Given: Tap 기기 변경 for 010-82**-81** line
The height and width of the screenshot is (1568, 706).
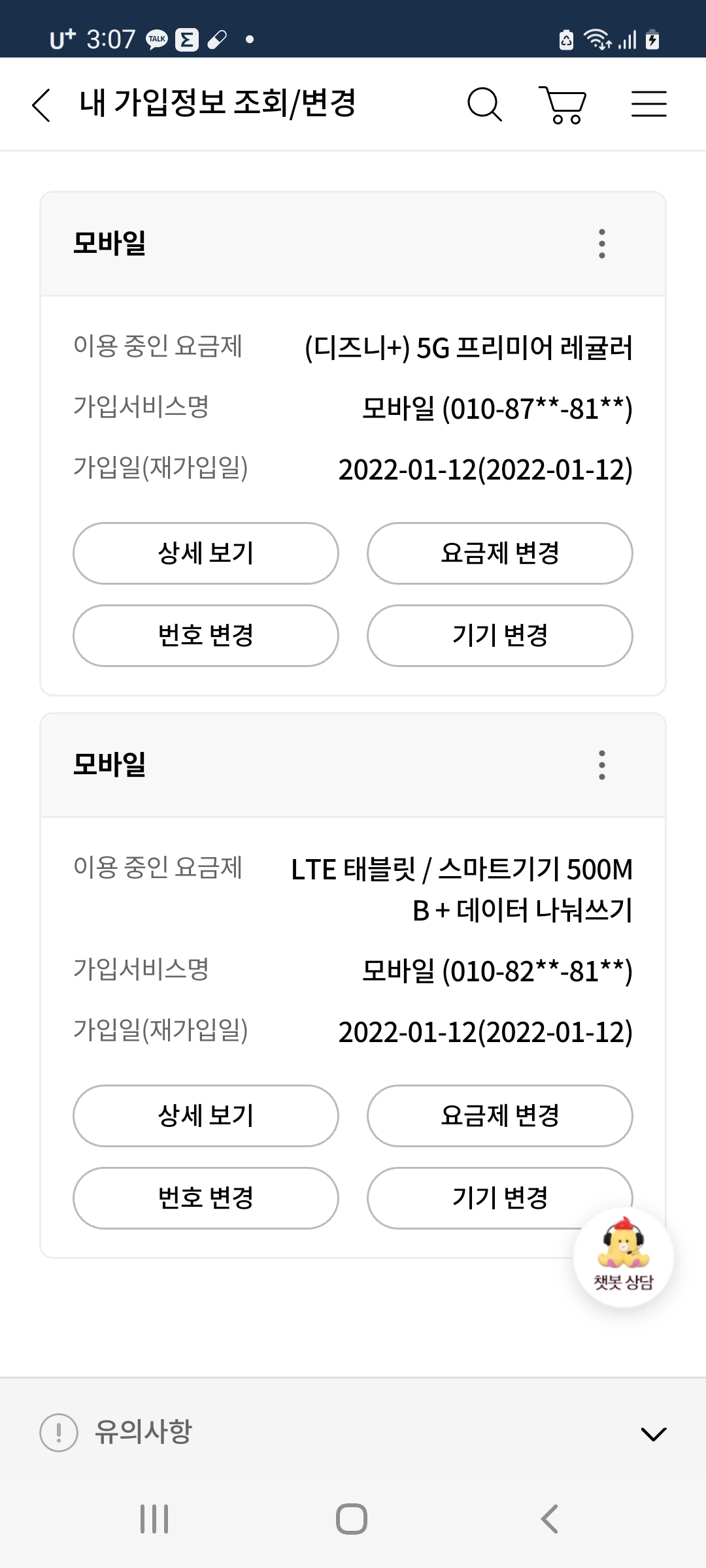Looking at the screenshot, I should tap(471, 1198).
